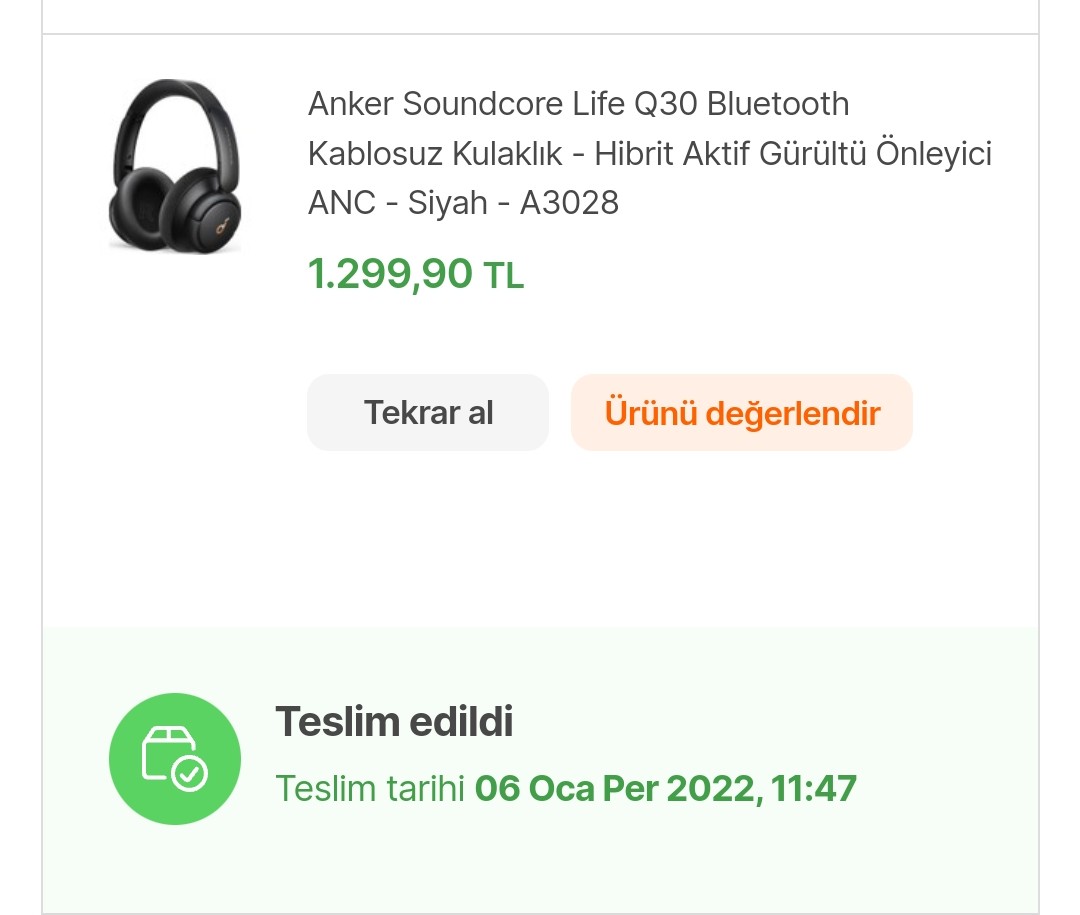Image resolution: width=1080 pixels, height=915 pixels.
Task: Open the Anker Soundcore headphone image
Action: [175, 166]
